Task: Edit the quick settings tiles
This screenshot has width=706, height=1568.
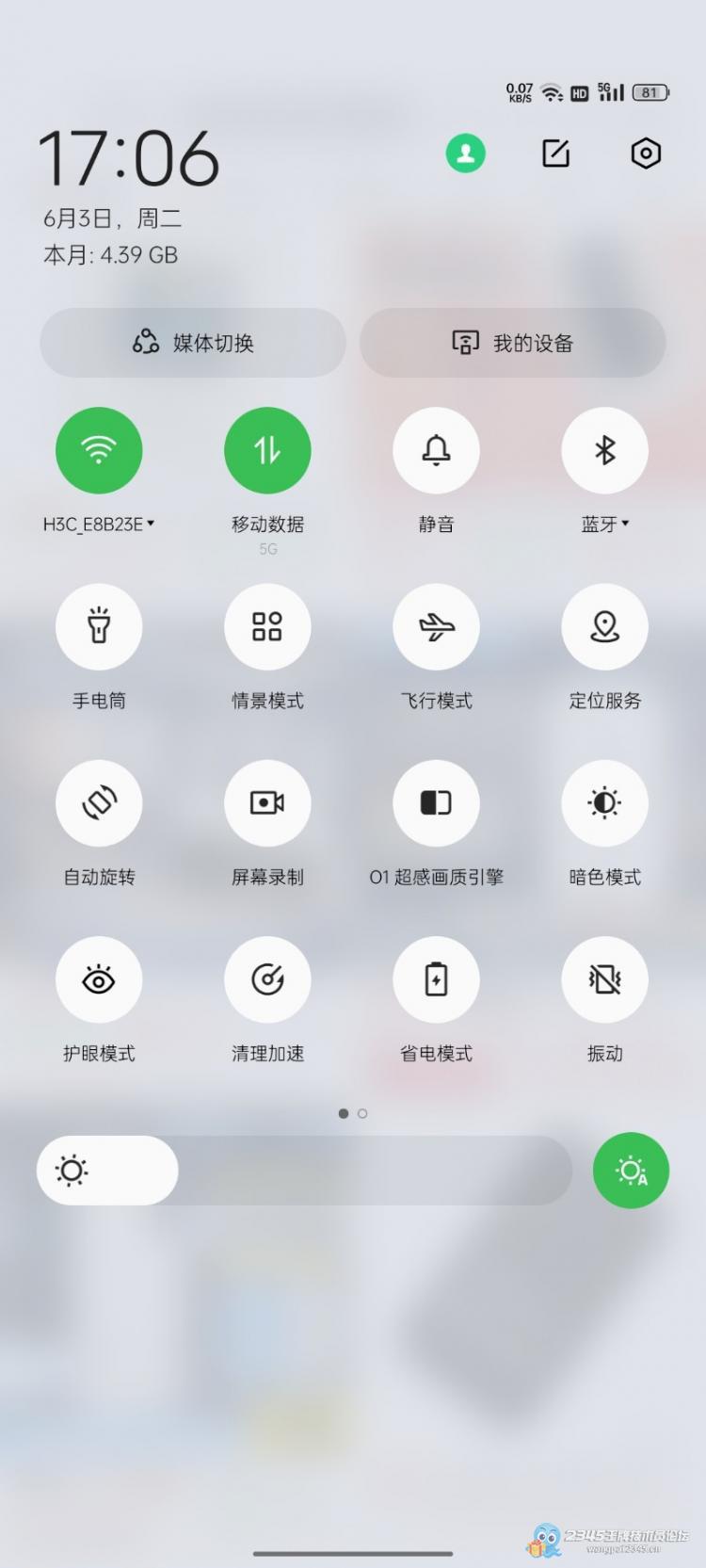Action: click(x=555, y=154)
